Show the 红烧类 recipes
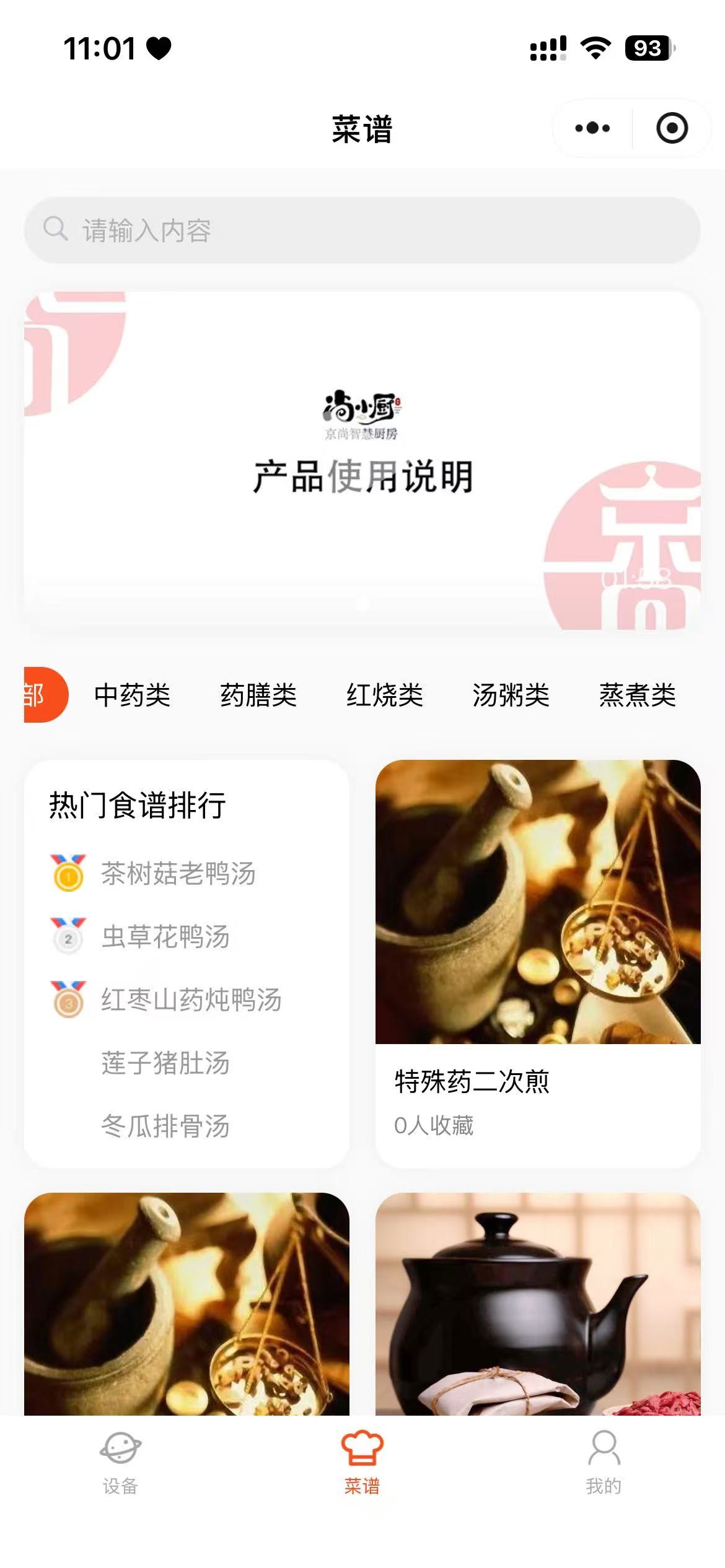 click(x=385, y=695)
